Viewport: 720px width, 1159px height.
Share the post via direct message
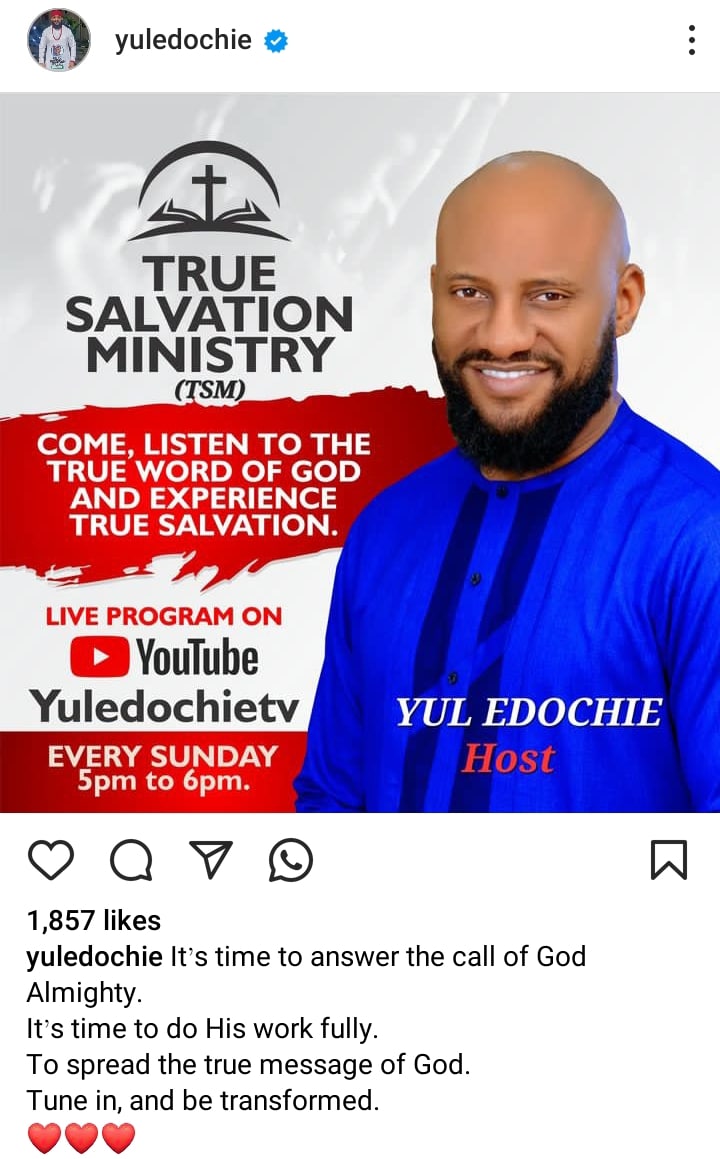pos(211,860)
